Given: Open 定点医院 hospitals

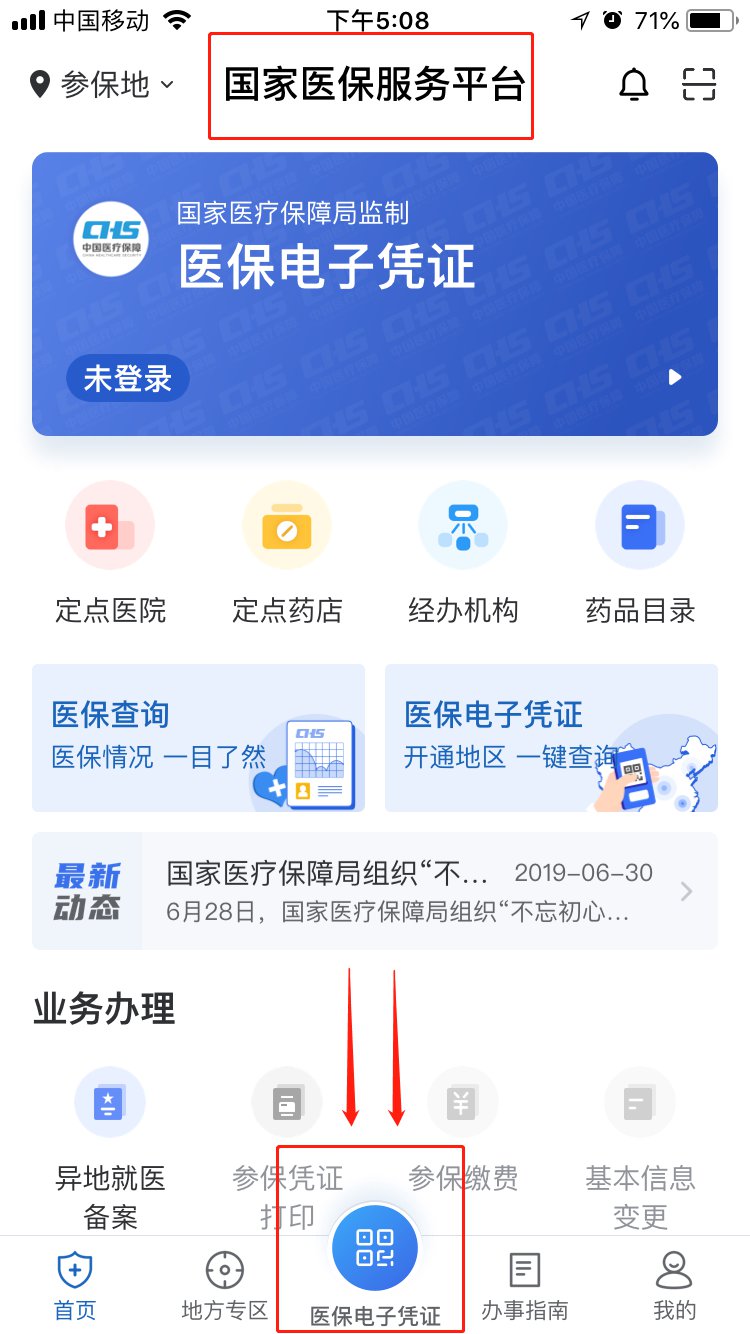Looking at the screenshot, I should tap(110, 553).
